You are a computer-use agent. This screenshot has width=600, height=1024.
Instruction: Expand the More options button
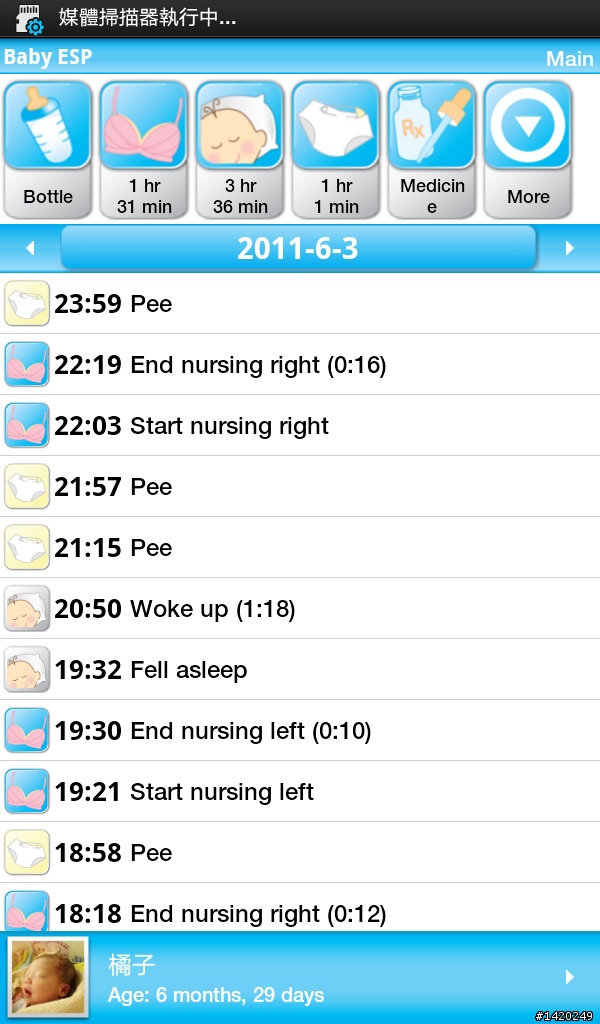[x=528, y=150]
